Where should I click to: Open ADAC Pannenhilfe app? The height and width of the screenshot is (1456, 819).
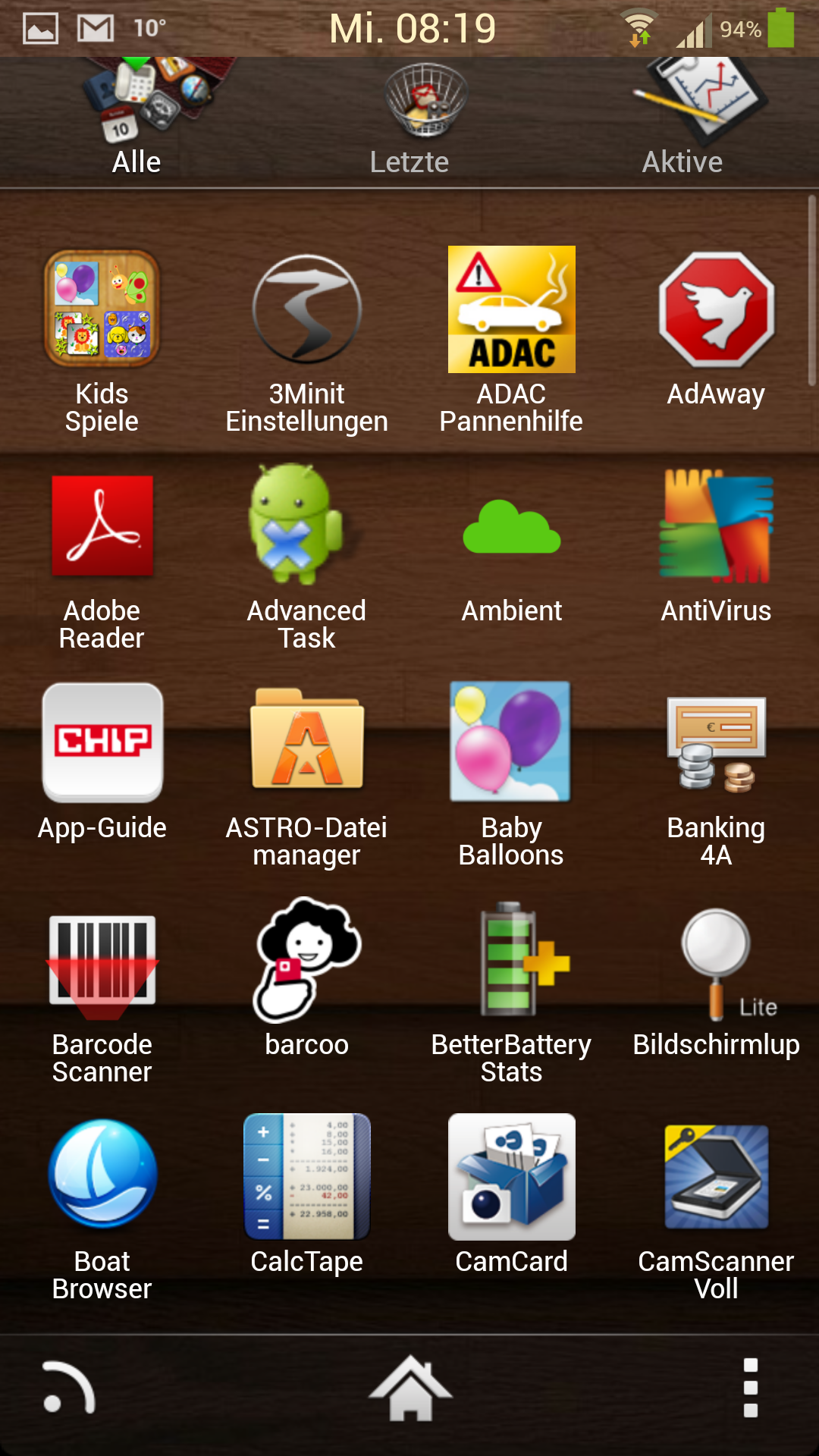(512, 341)
